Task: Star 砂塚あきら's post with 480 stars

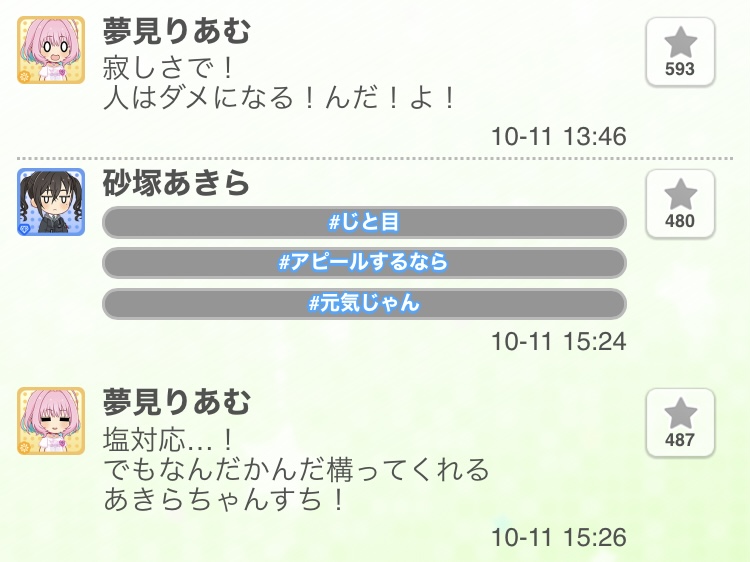Action: click(x=680, y=203)
